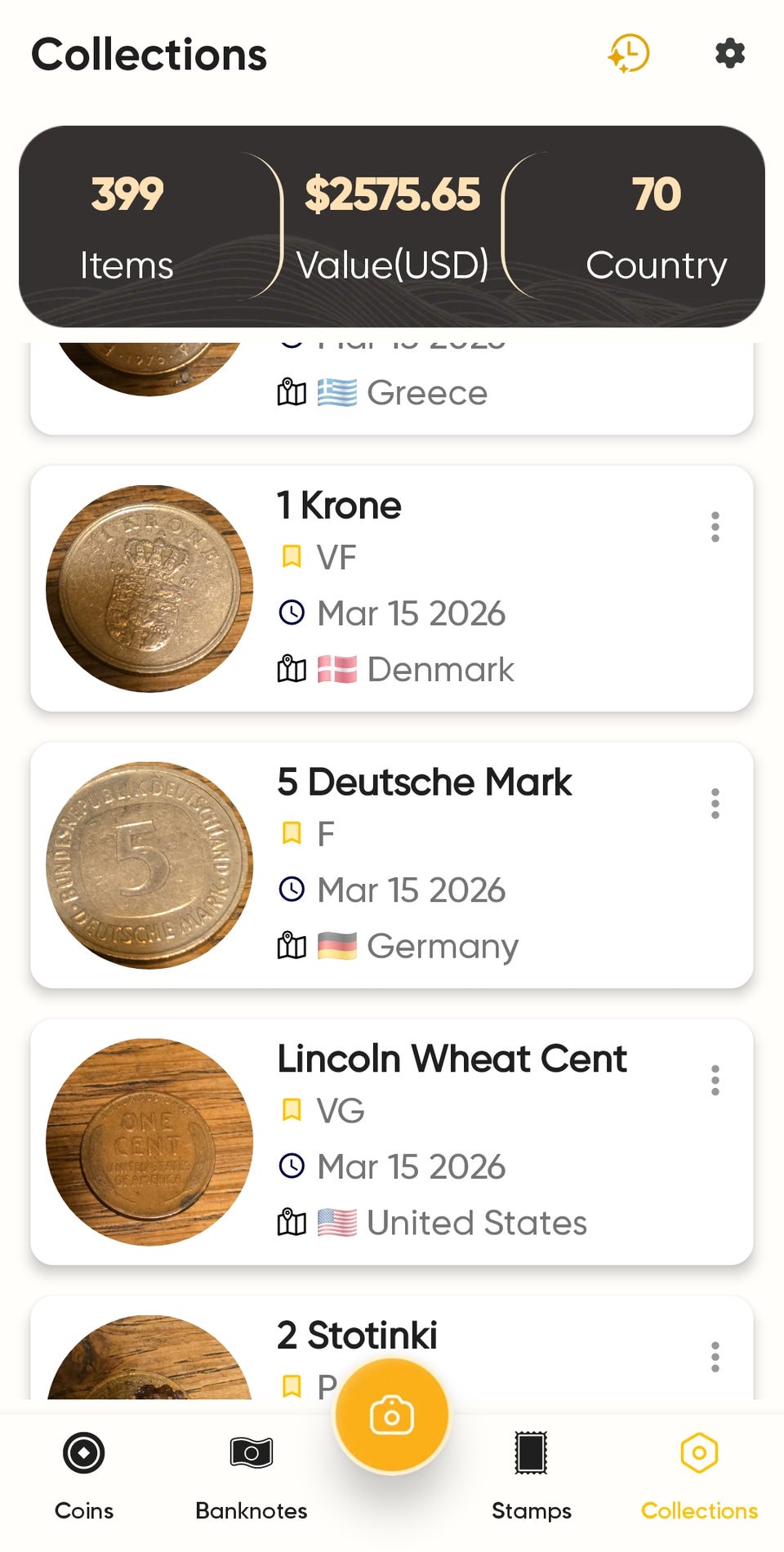Open options menu for 5 Deutsche Mark
Screen dimensions: 784x1552
tap(715, 804)
